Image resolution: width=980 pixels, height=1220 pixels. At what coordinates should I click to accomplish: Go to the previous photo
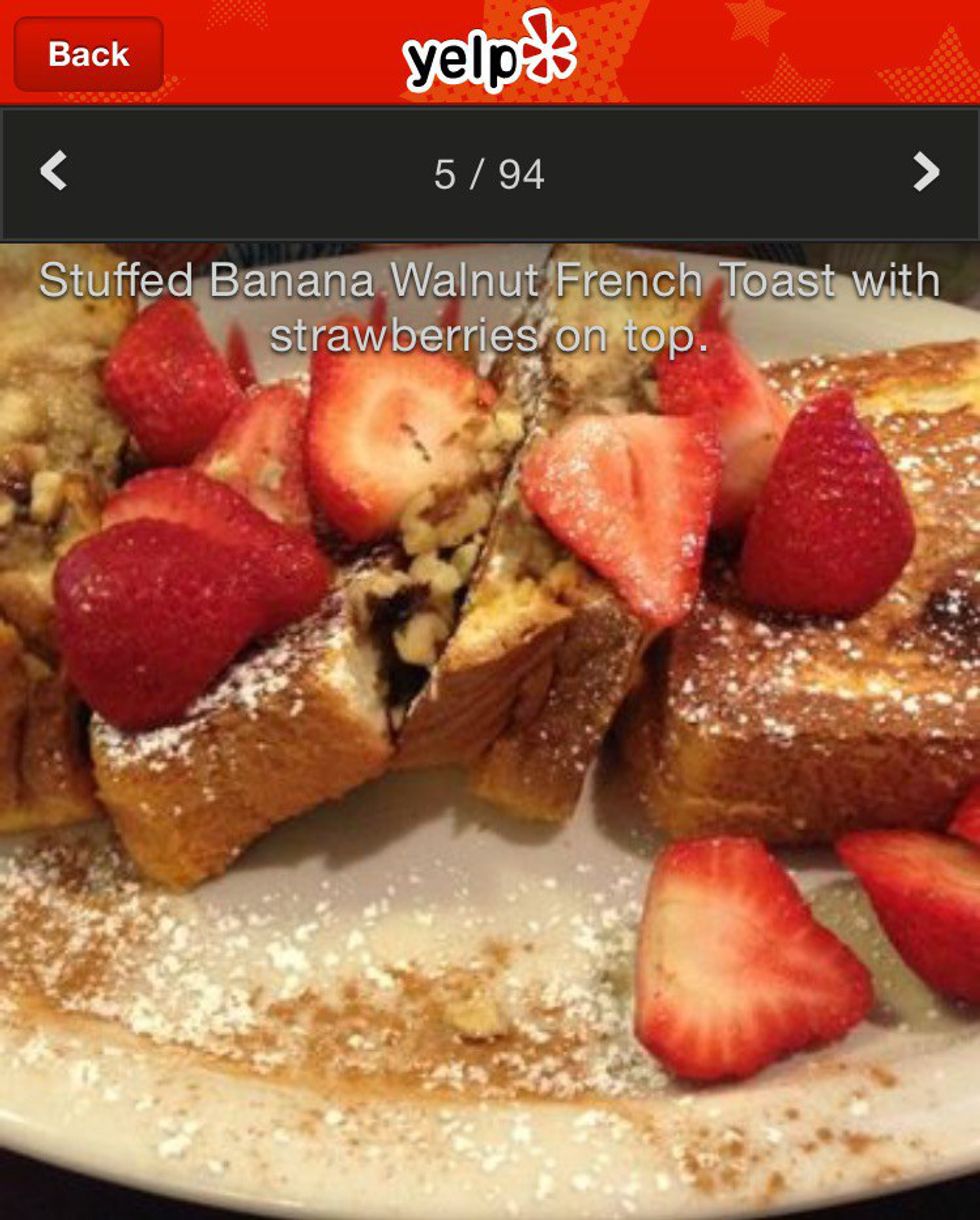point(53,172)
